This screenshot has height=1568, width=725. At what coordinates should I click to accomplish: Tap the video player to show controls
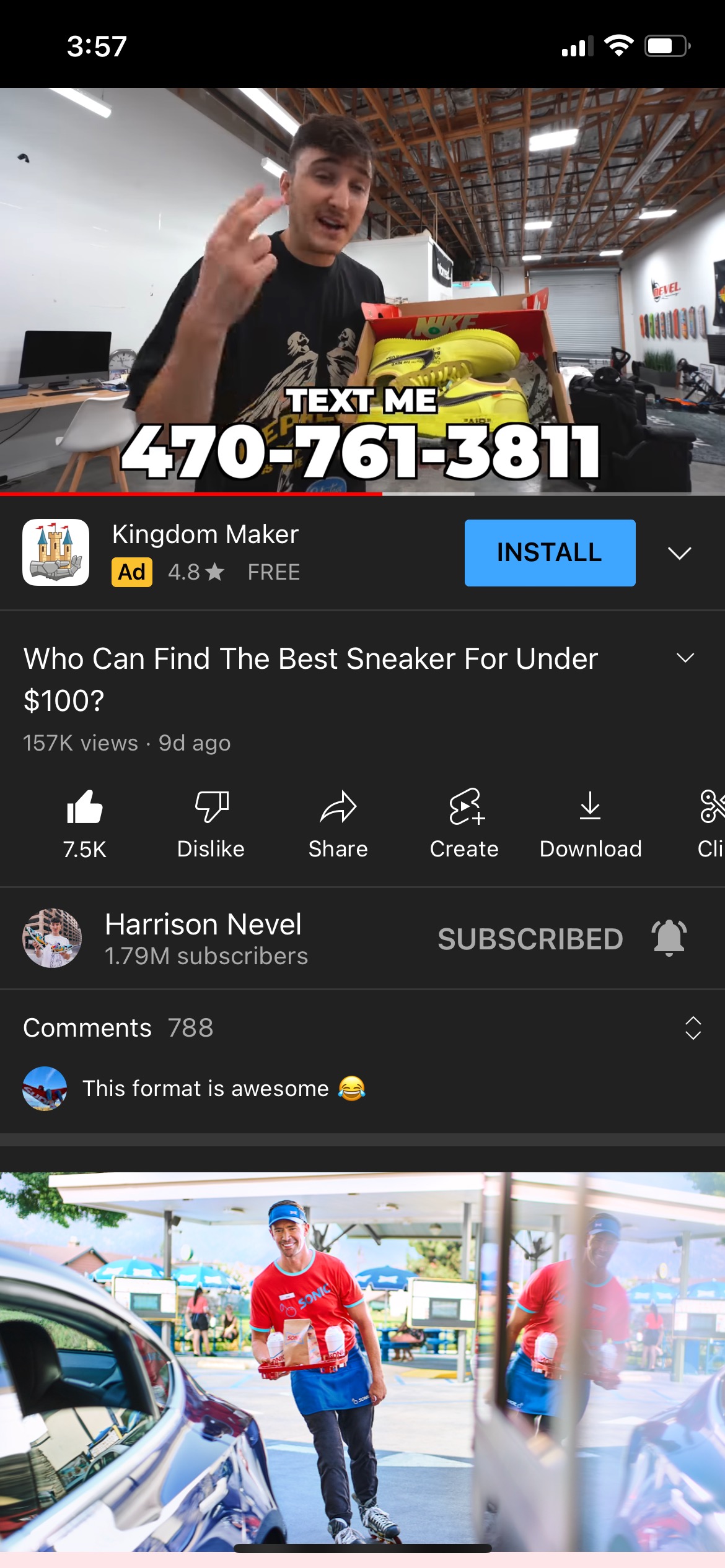pyautogui.click(x=362, y=290)
